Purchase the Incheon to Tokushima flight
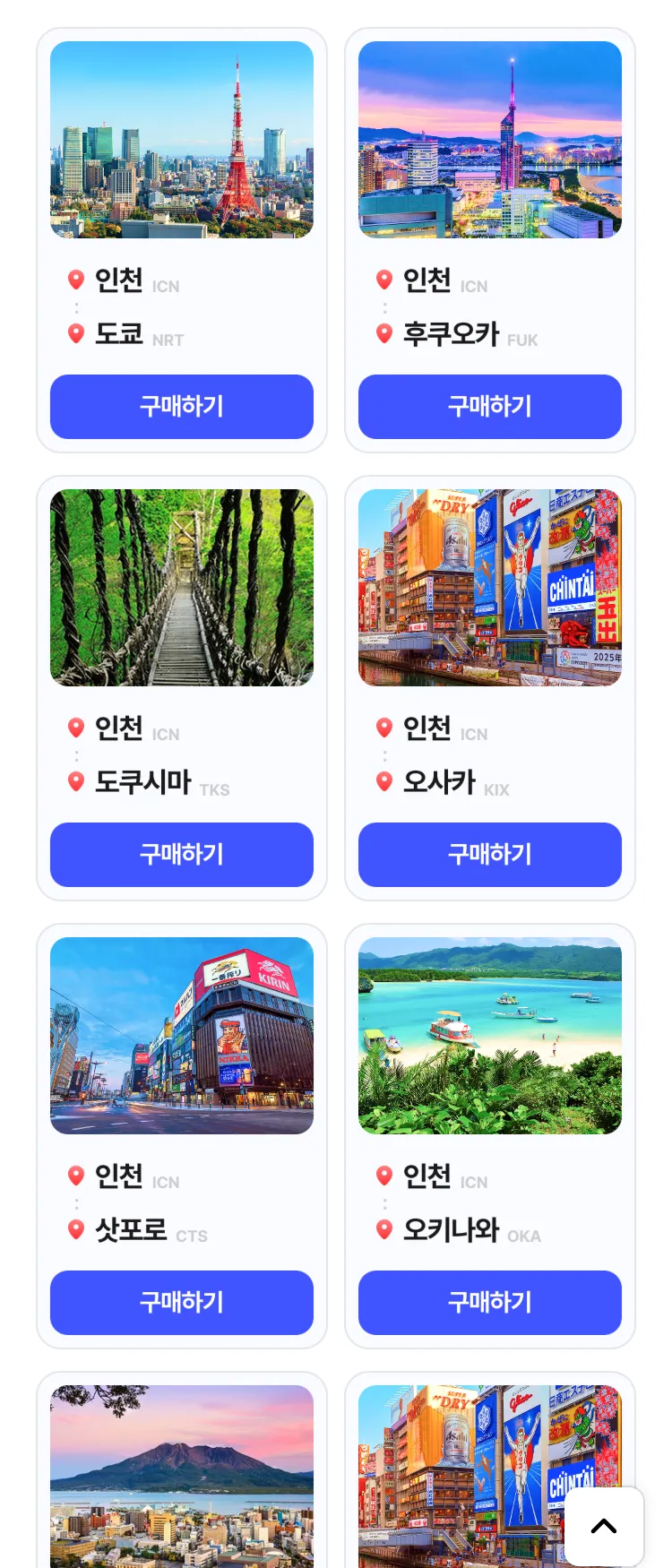672x1568 pixels. tap(181, 855)
